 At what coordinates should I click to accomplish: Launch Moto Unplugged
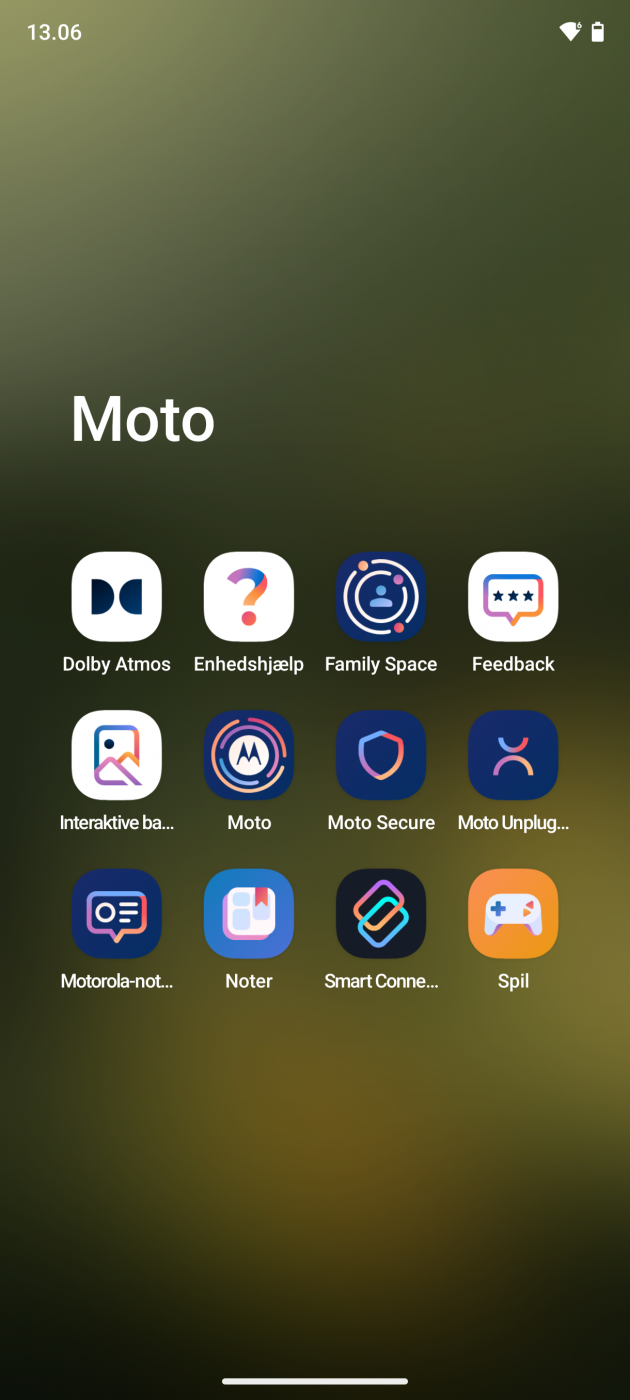coord(513,755)
